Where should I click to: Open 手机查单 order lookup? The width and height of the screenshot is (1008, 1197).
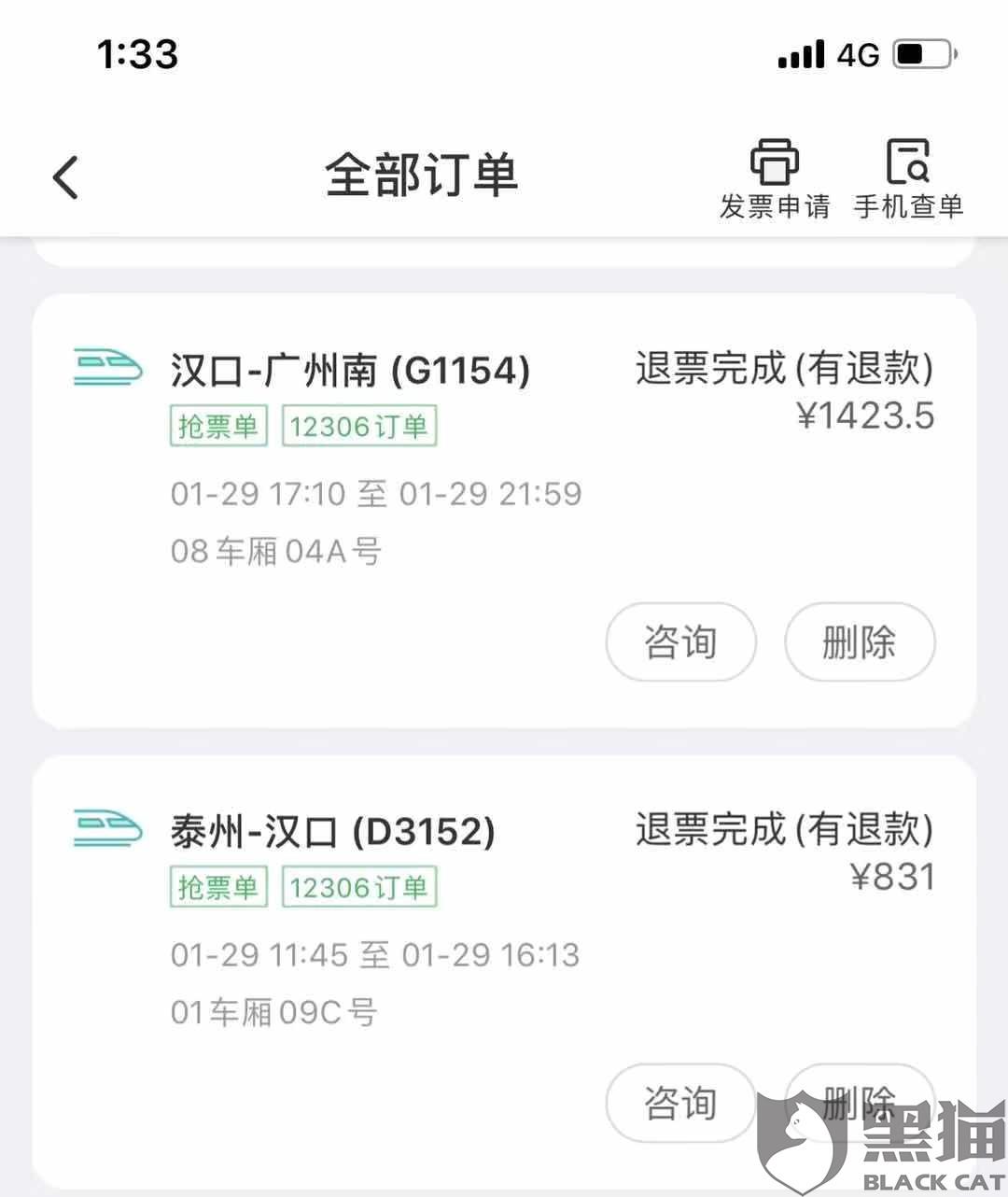pyautogui.click(x=907, y=179)
